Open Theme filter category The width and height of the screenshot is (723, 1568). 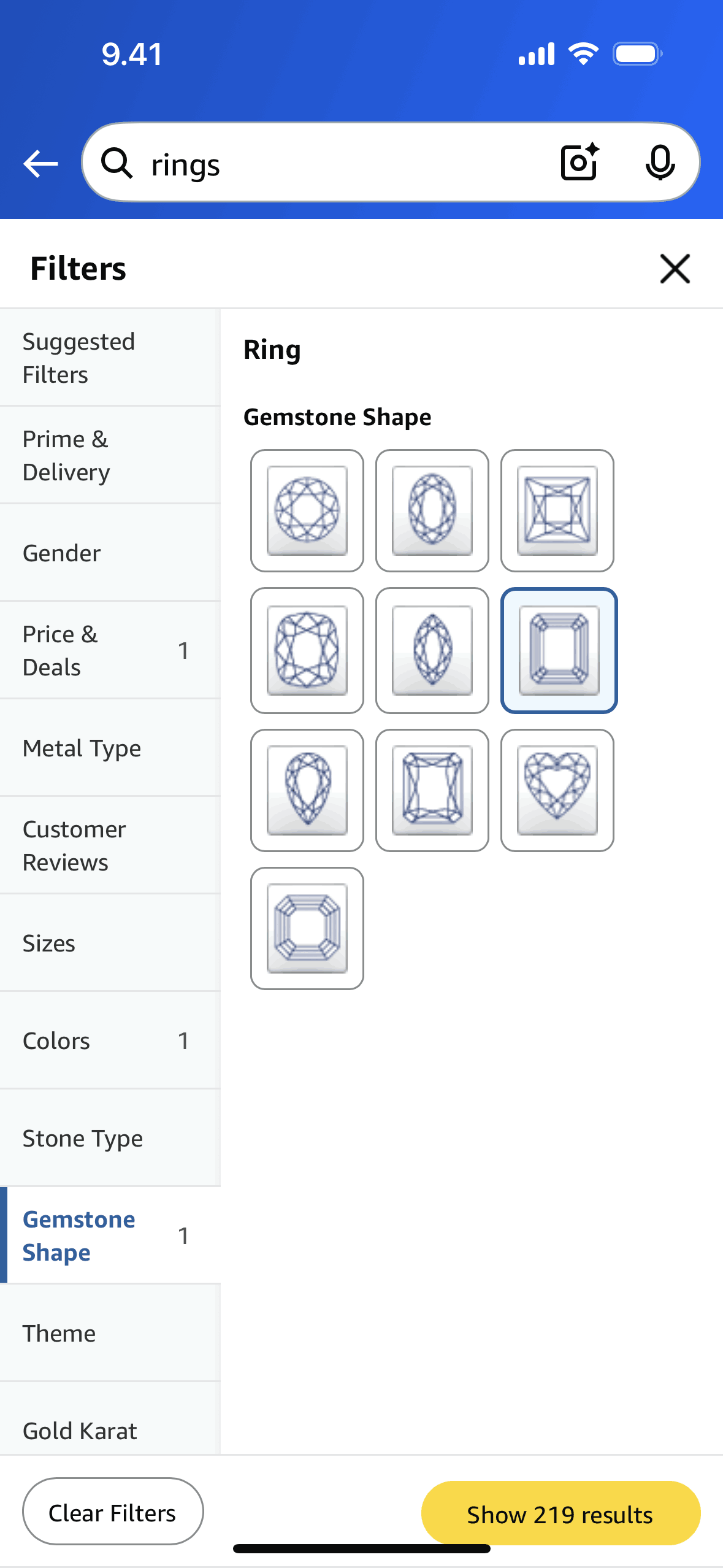(x=110, y=1333)
